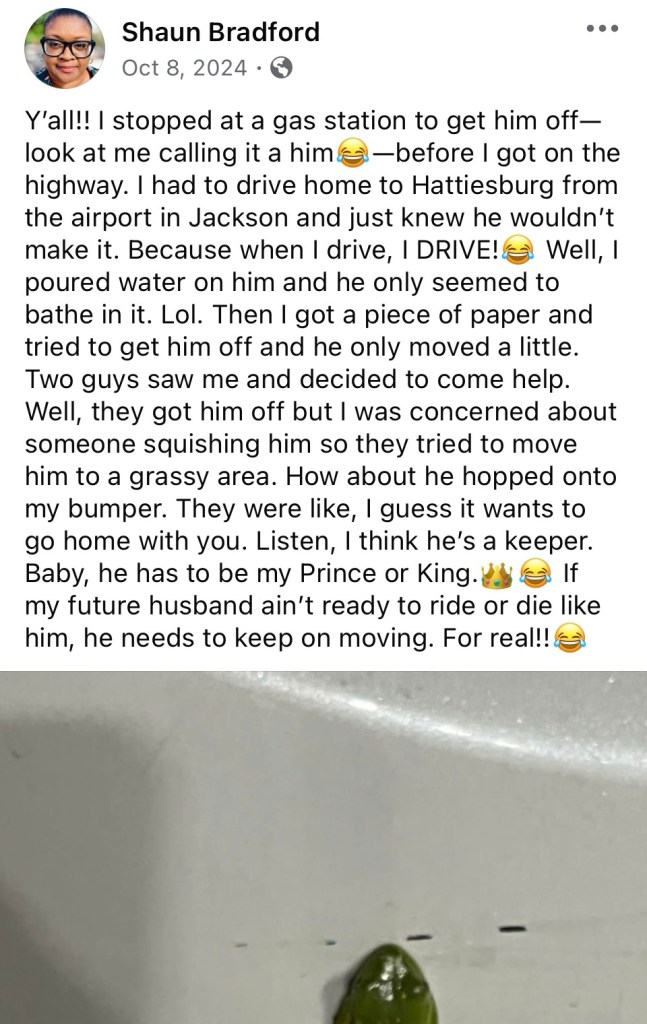Open the post's three-dot options menu
Image resolution: width=647 pixels, height=1024 pixels.
[602, 29]
